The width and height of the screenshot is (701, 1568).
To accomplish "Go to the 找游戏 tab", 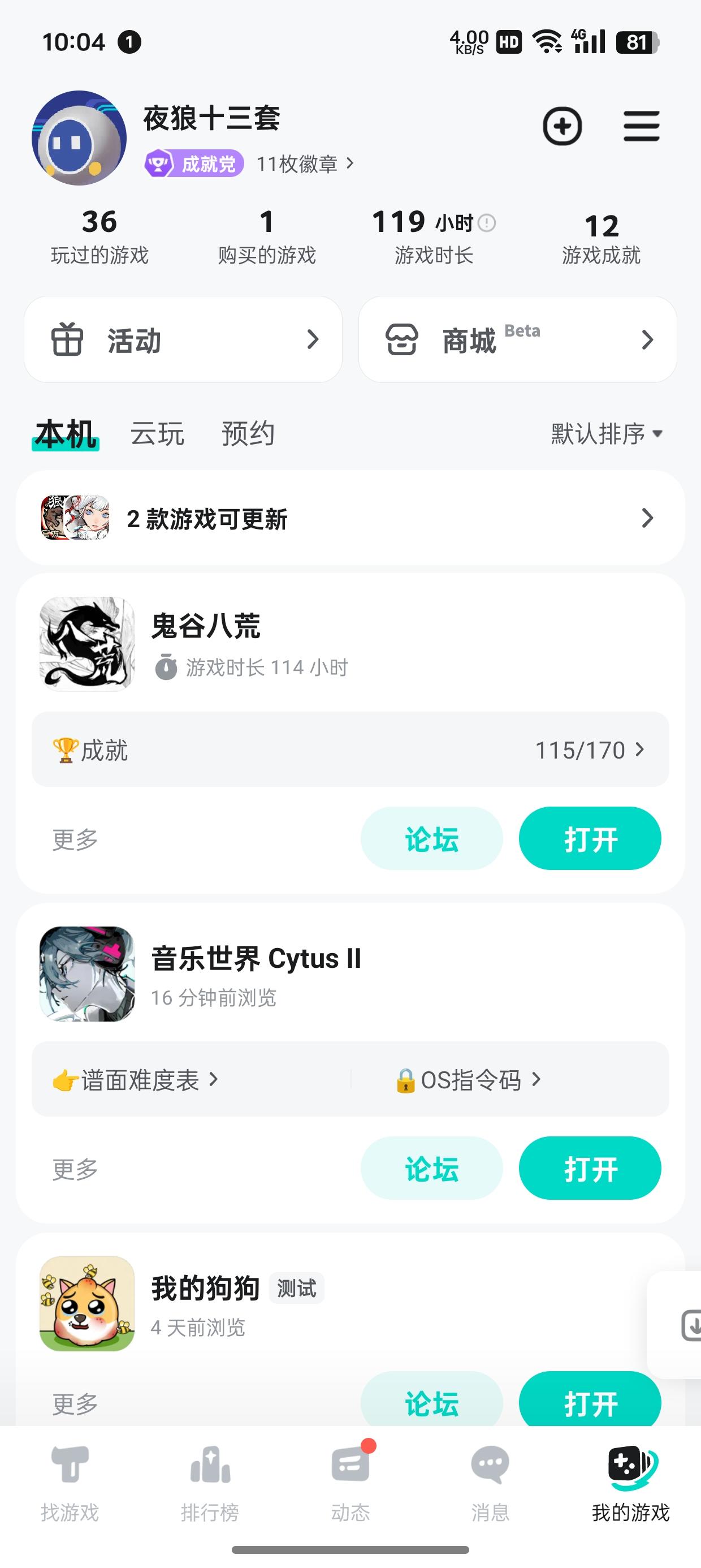I will pyautogui.click(x=70, y=1481).
